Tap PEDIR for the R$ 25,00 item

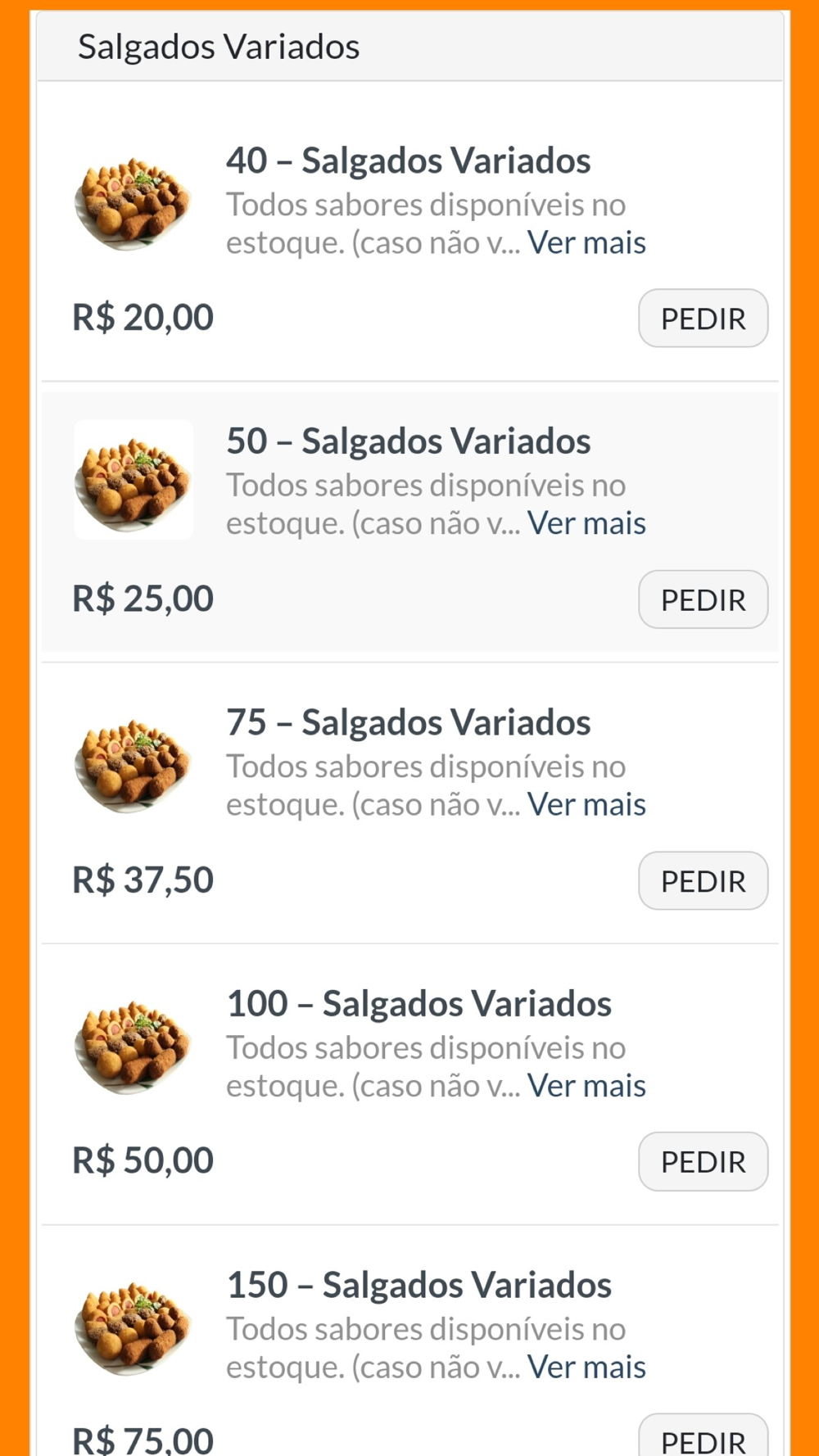tap(703, 599)
